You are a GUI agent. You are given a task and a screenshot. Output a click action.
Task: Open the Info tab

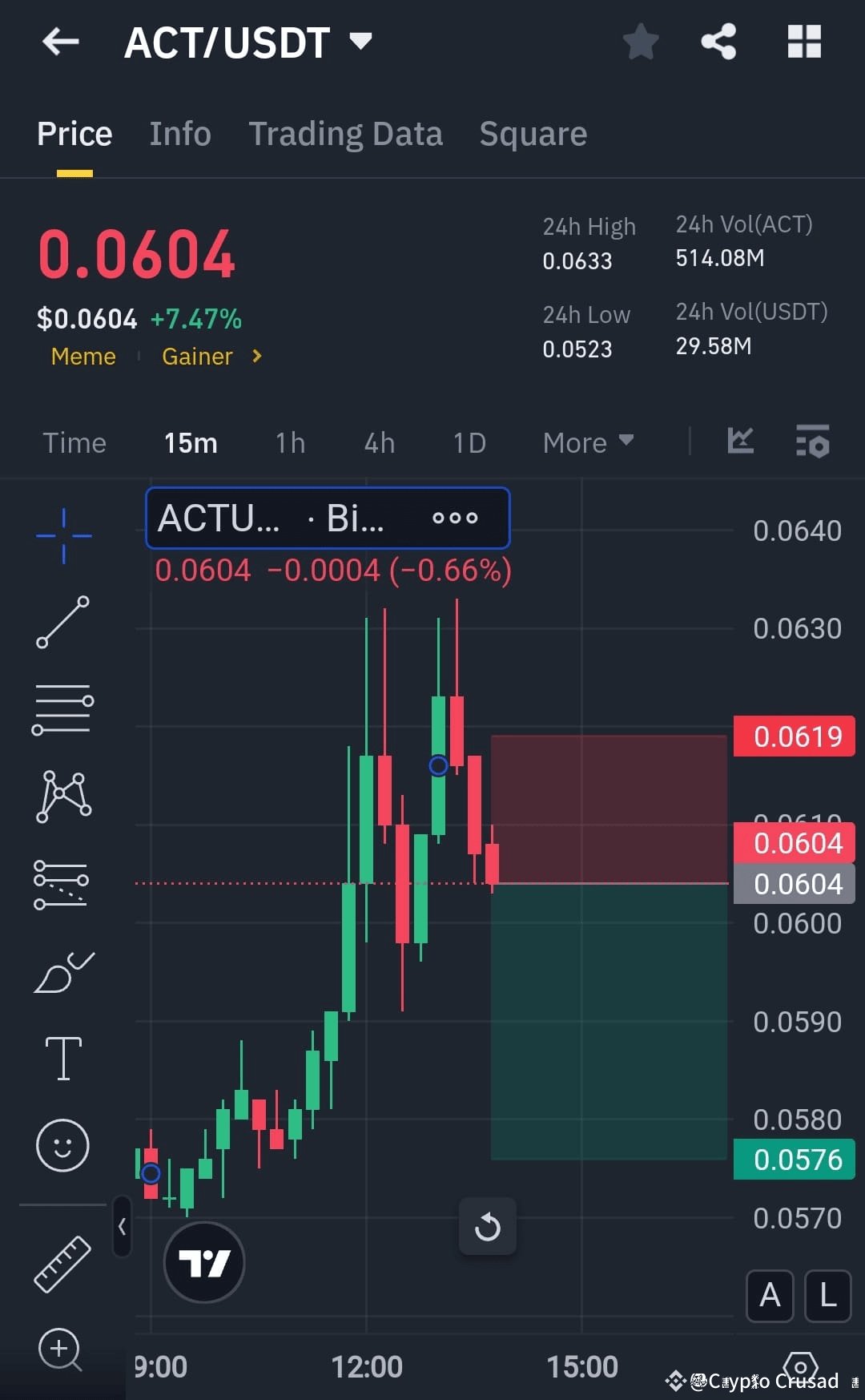(x=179, y=133)
